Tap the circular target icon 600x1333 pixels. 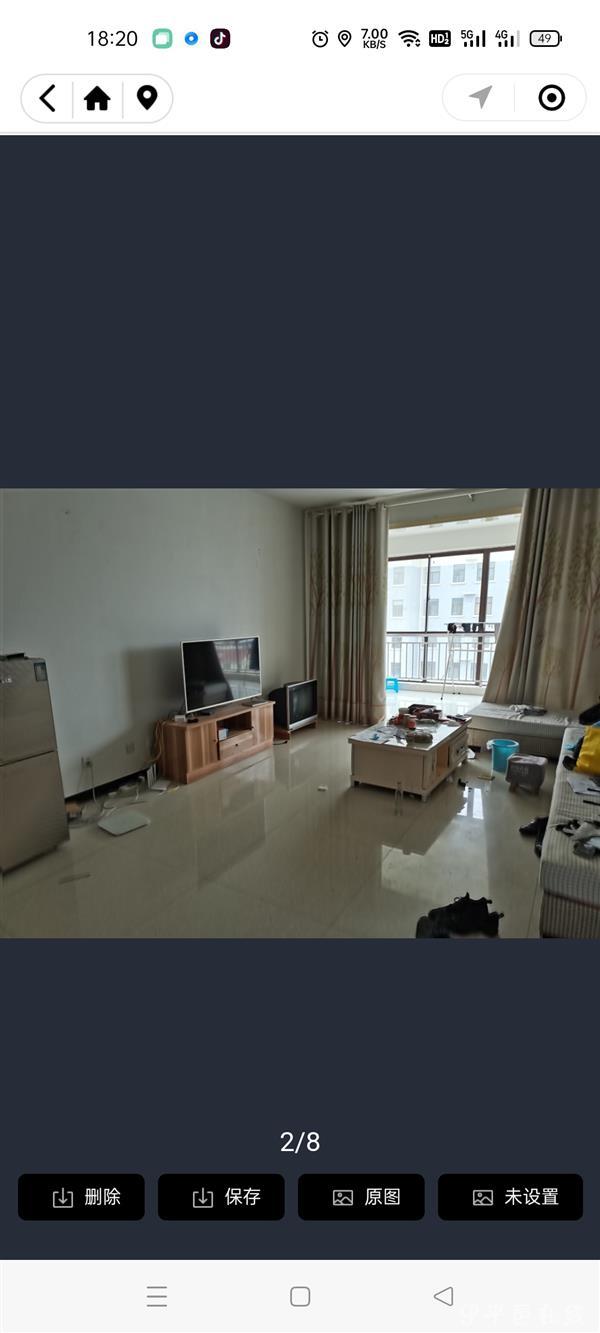(x=551, y=97)
